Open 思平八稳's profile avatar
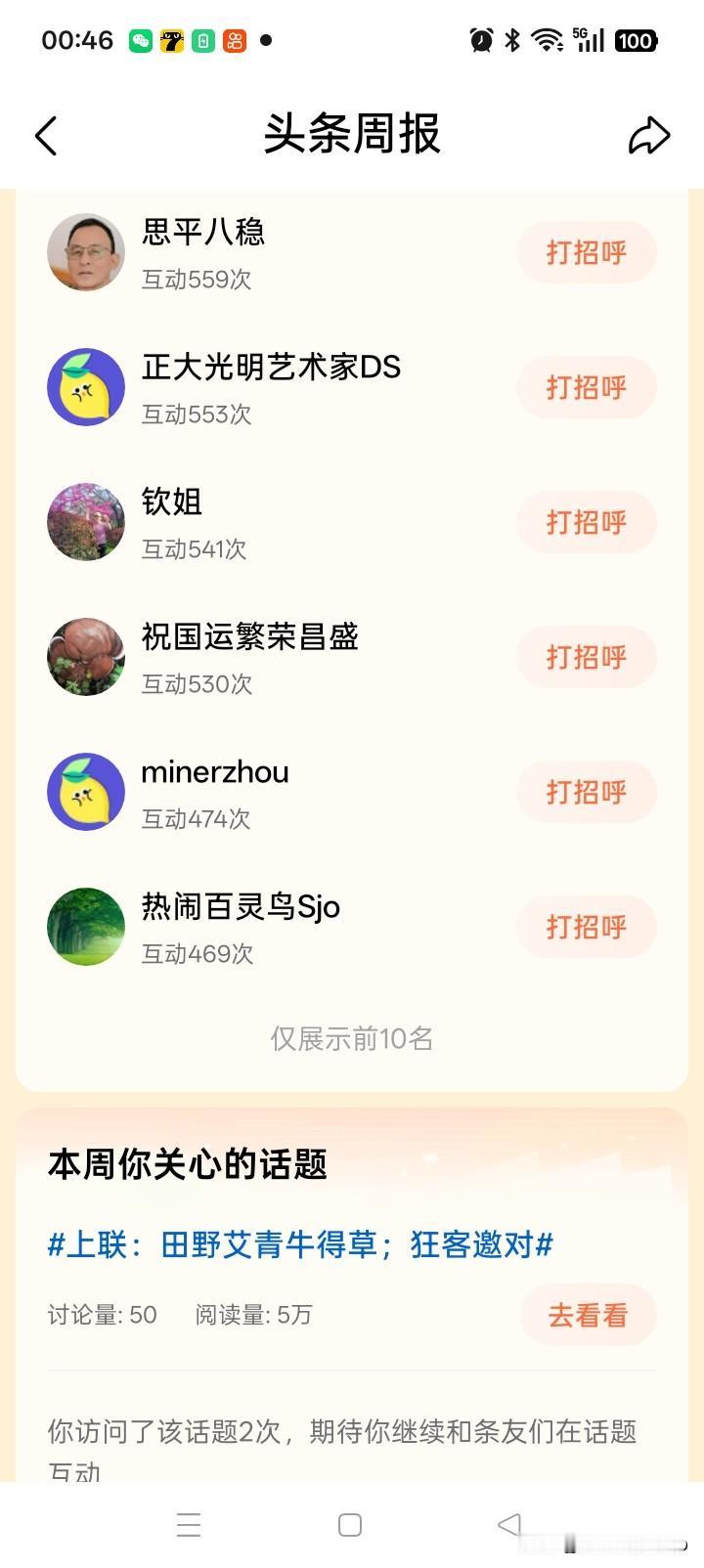 [86, 252]
